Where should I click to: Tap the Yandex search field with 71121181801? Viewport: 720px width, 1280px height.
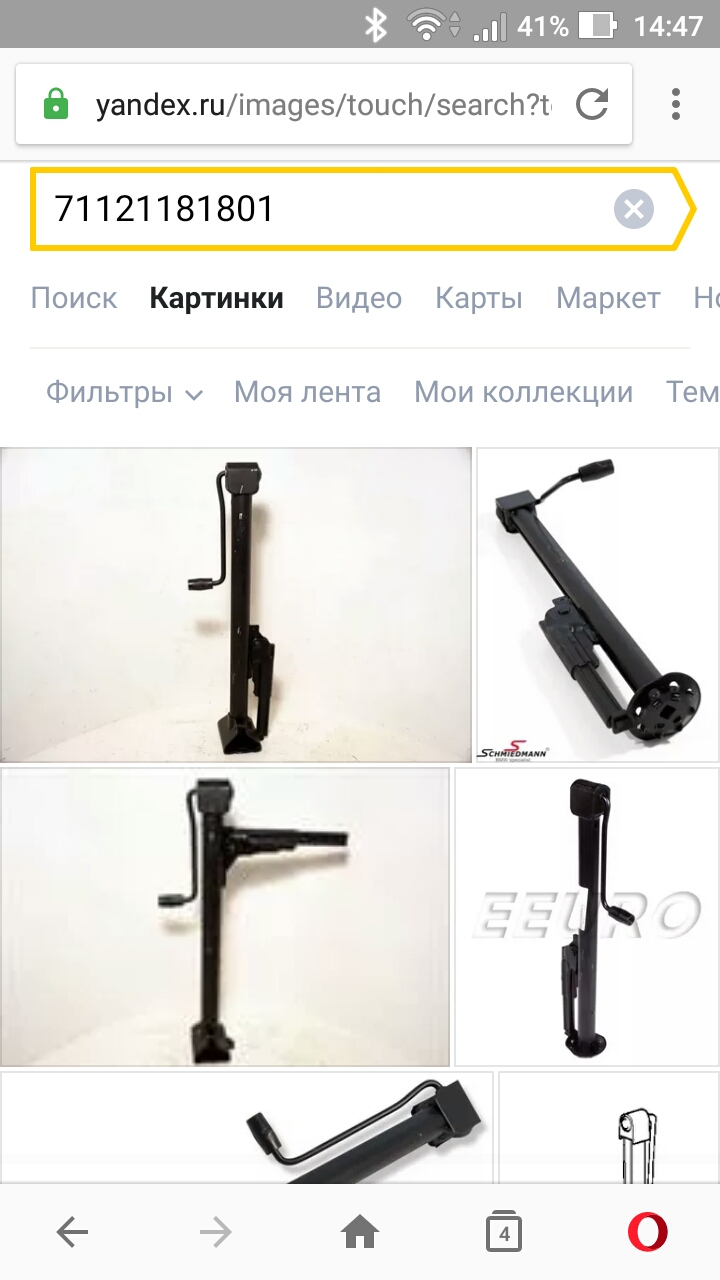tap(320, 209)
